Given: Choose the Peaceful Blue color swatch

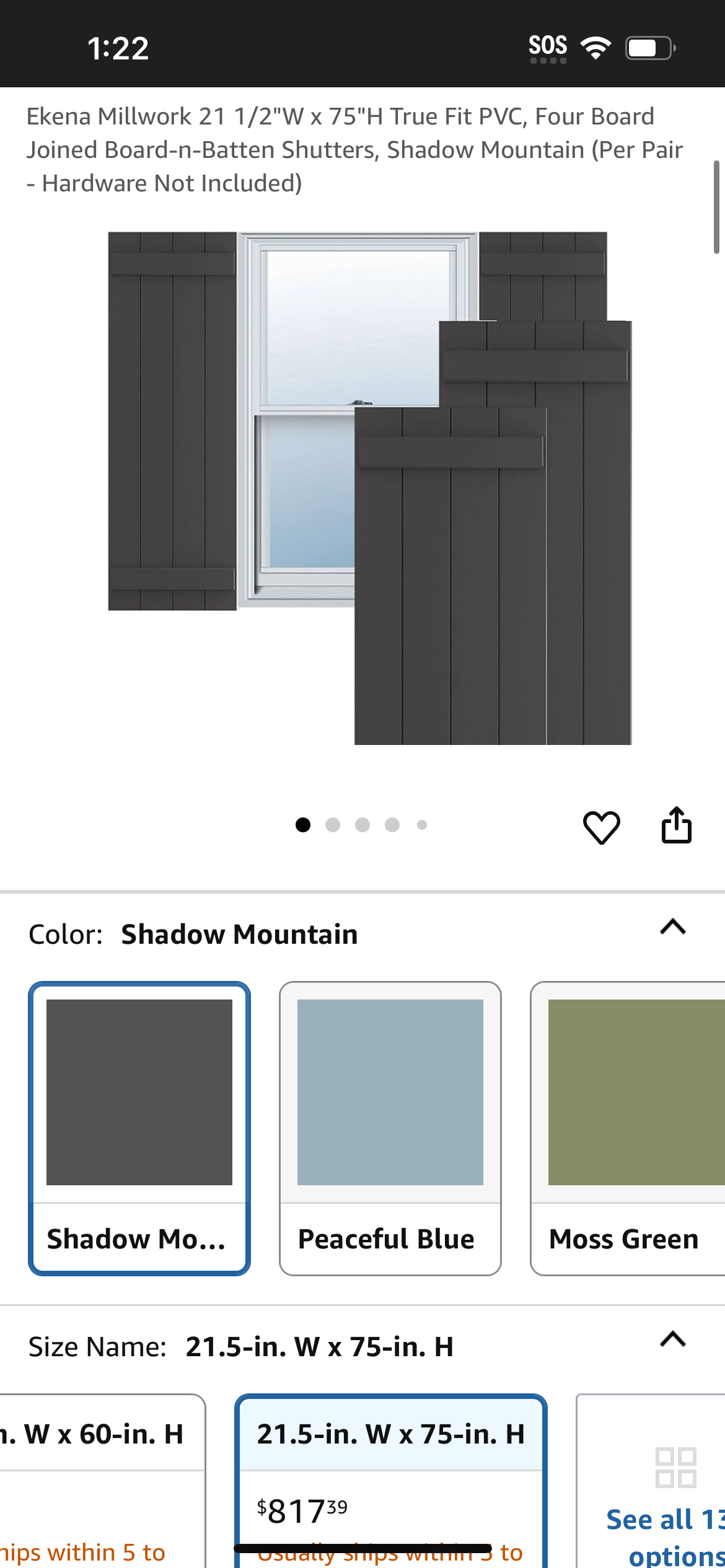Looking at the screenshot, I should point(390,1128).
